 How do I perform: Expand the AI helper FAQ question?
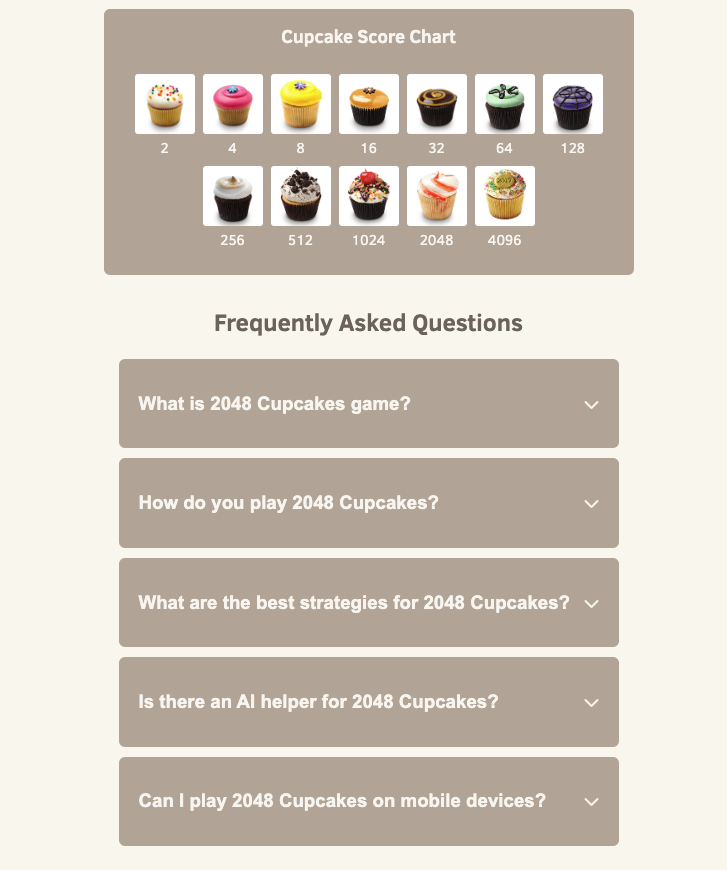pos(368,702)
